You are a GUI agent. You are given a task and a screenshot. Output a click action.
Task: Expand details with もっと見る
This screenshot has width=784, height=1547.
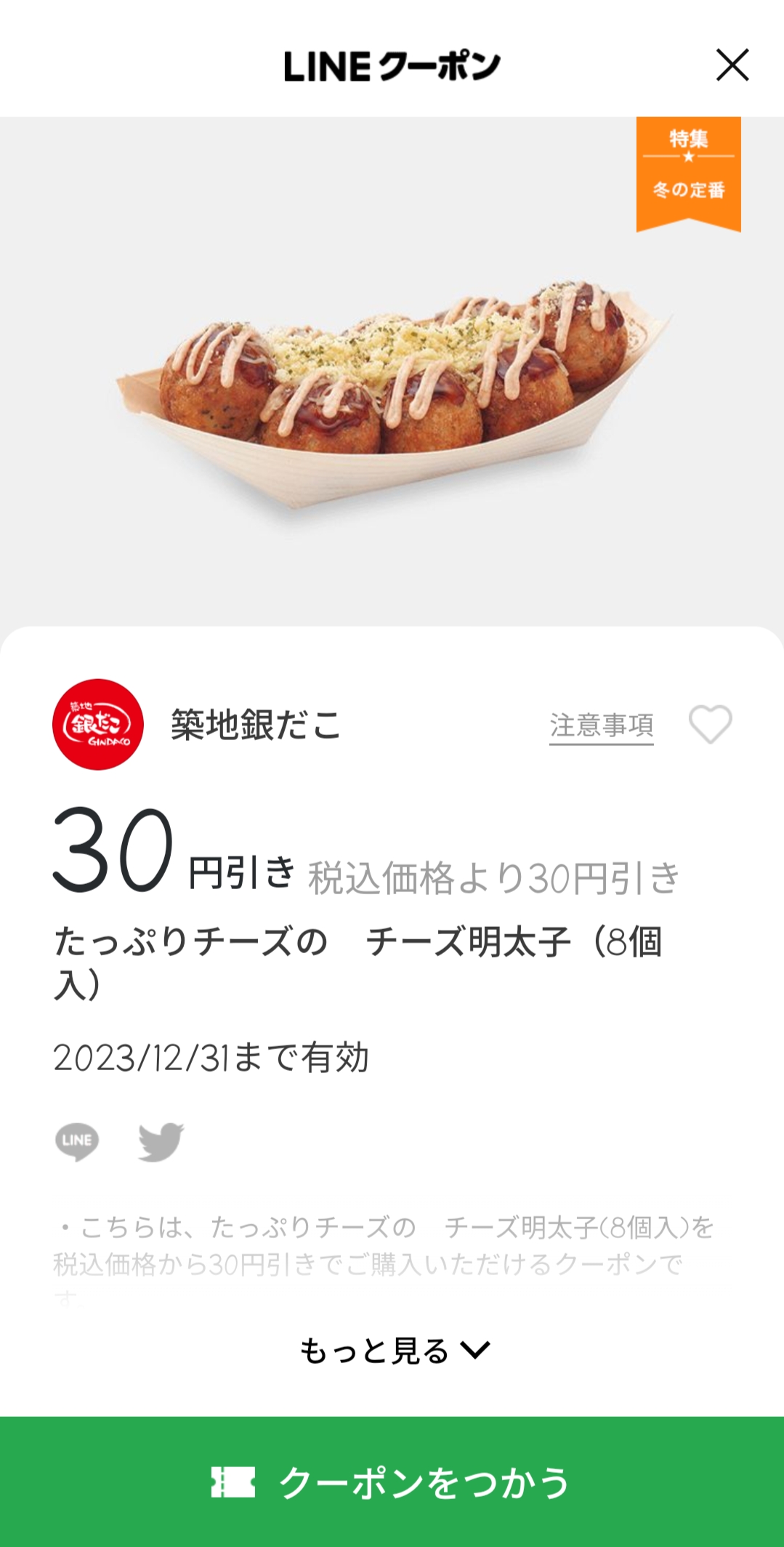click(394, 1351)
